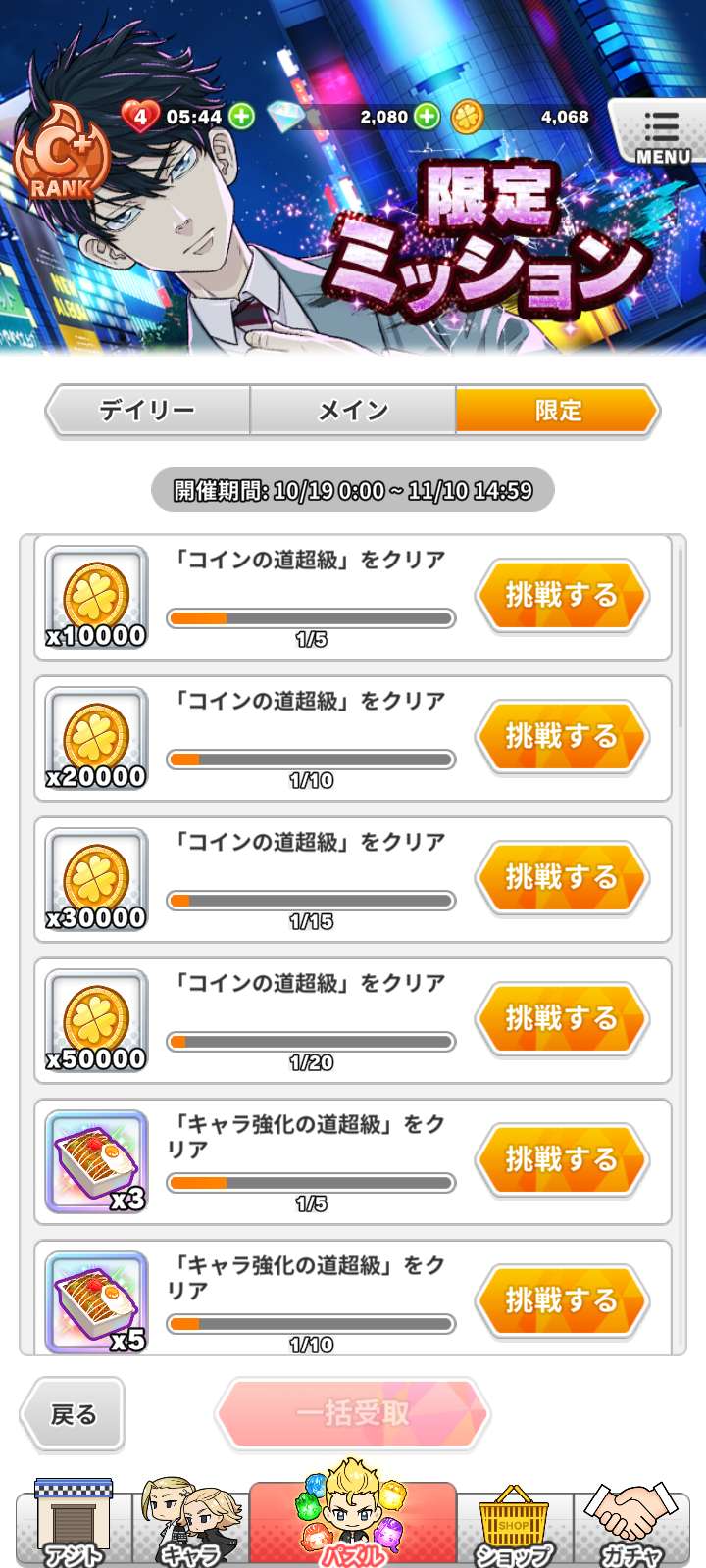
Task: Switch to the メイン tab
Action: click(353, 410)
